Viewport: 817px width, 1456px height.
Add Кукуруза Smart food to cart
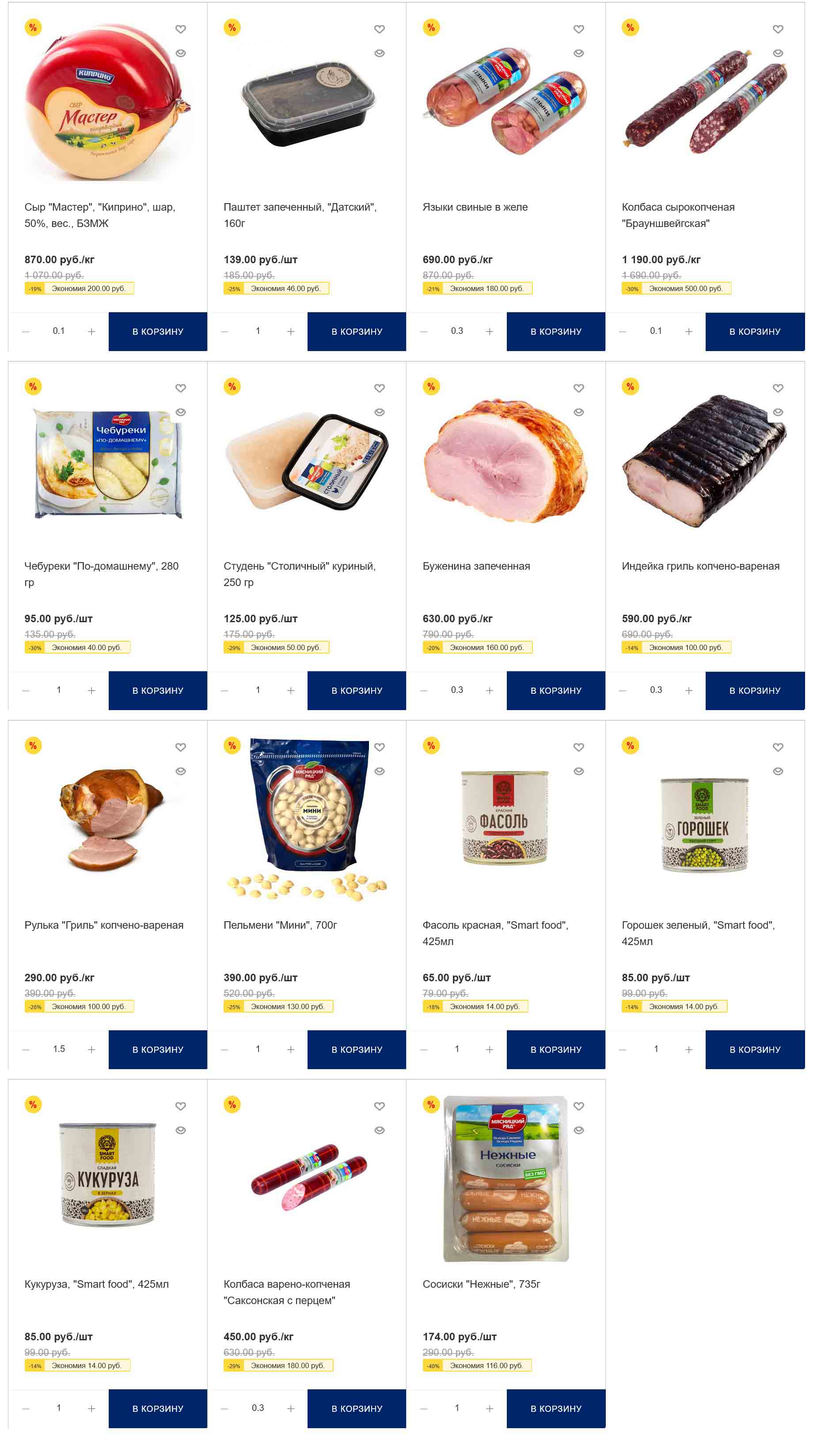(157, 1408)
